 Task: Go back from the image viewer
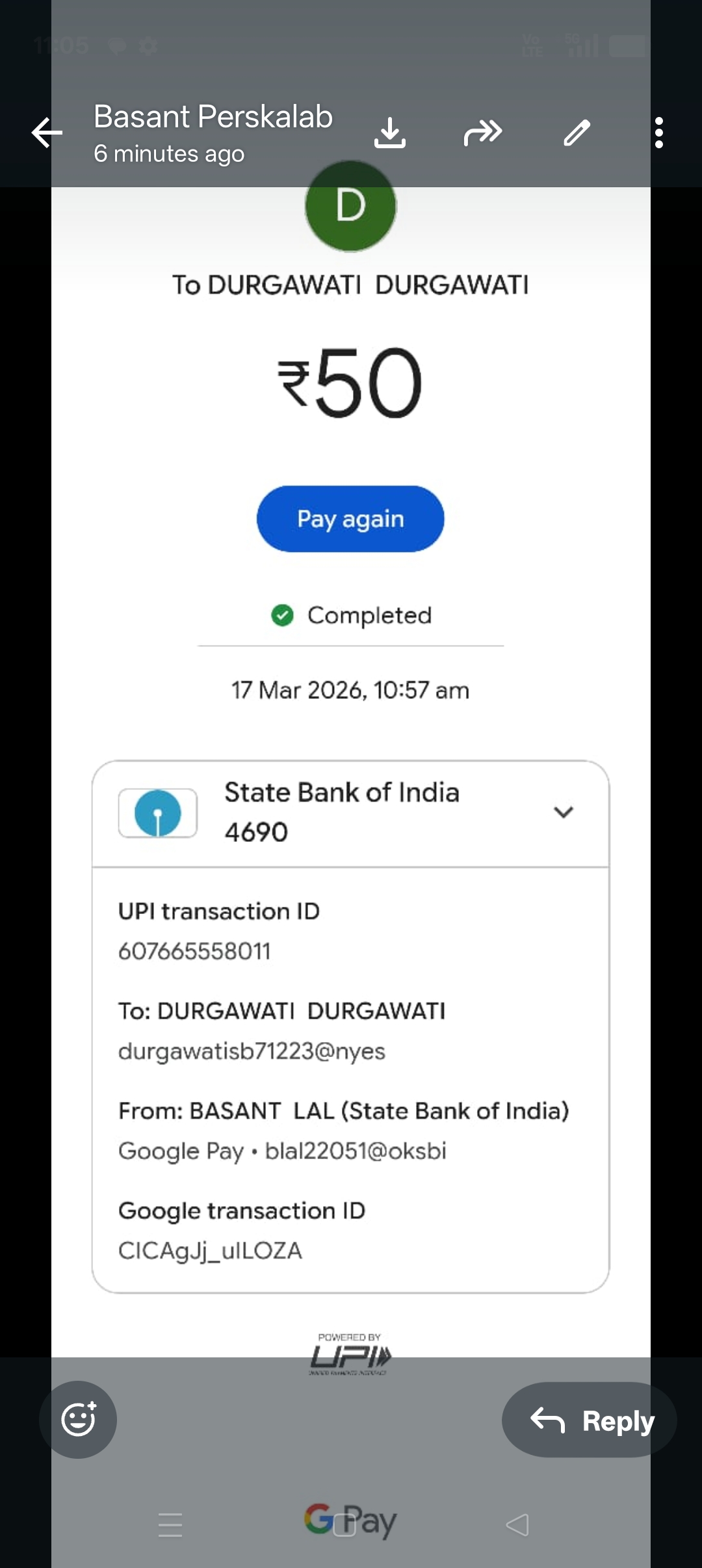(x=47, y=133)
